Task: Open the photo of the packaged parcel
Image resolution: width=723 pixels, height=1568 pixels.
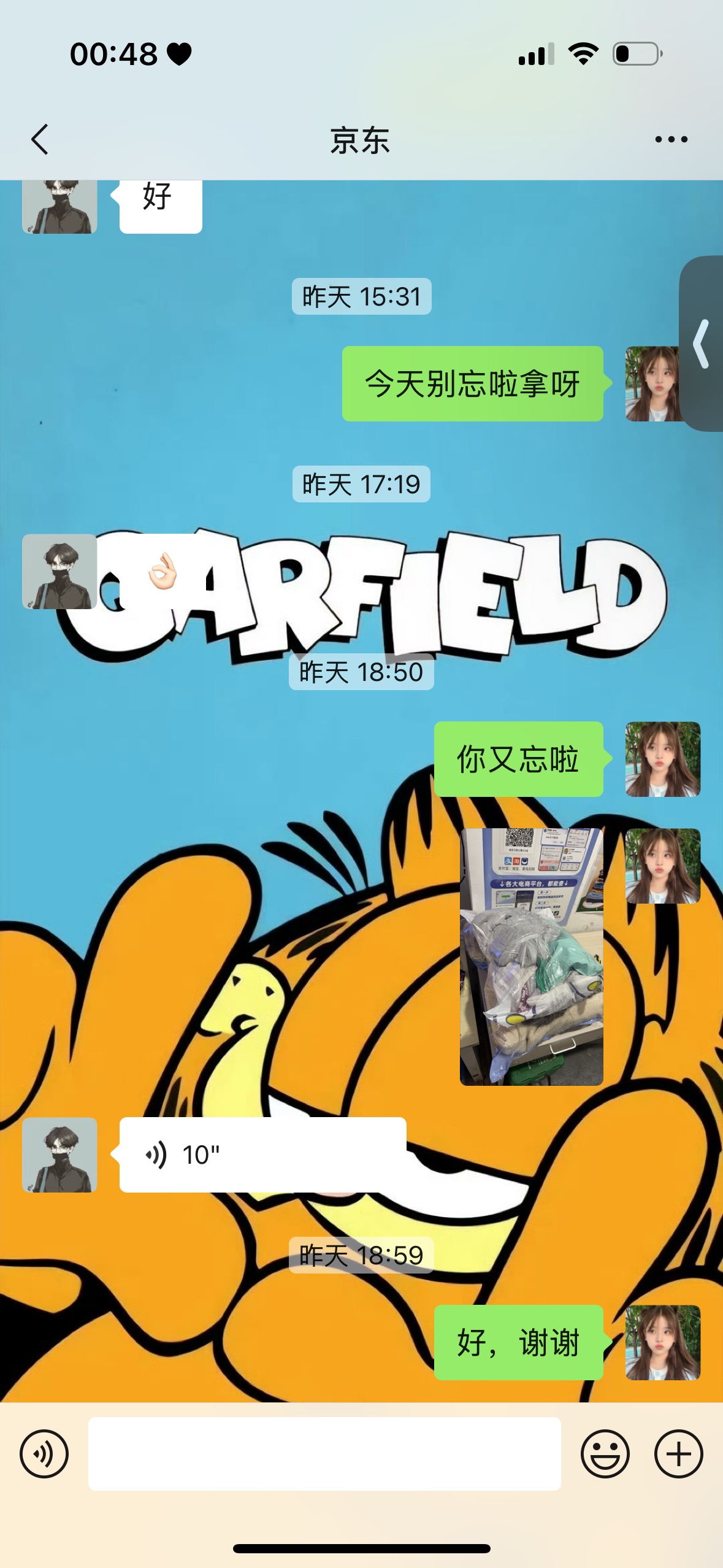Action: (x=531, y=956)
